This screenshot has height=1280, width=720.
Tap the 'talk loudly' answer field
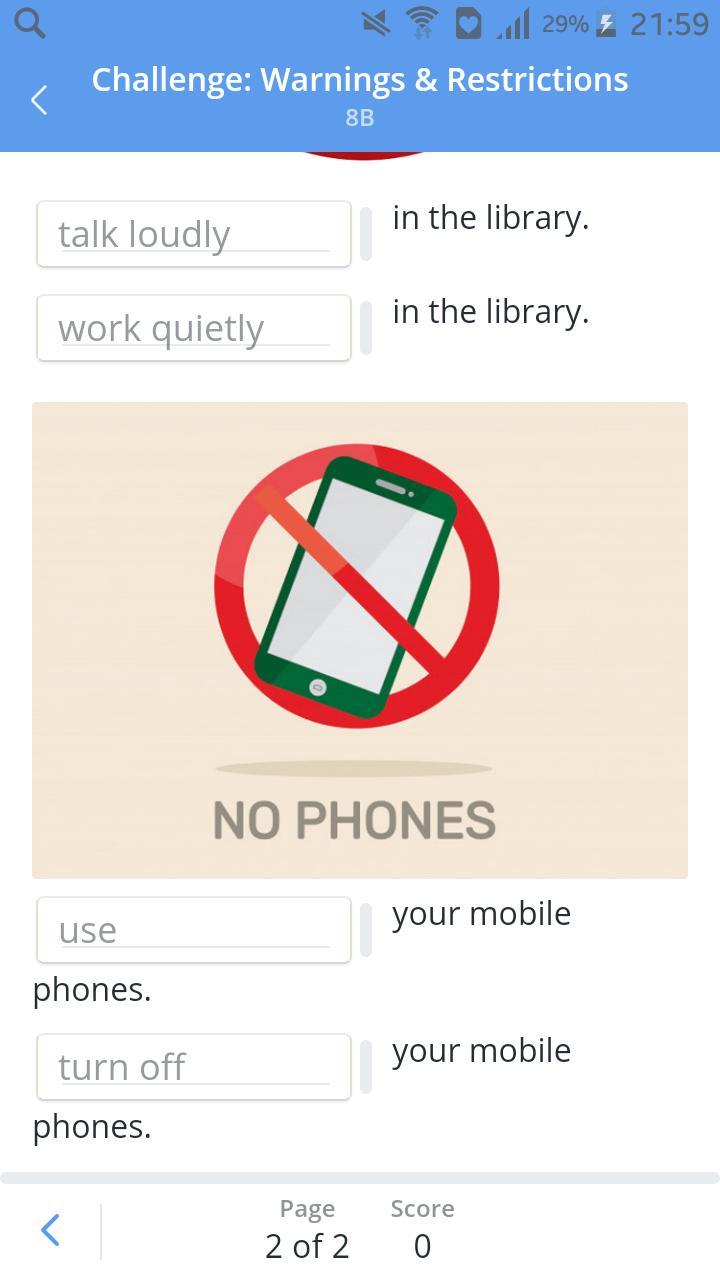[193, 235]
